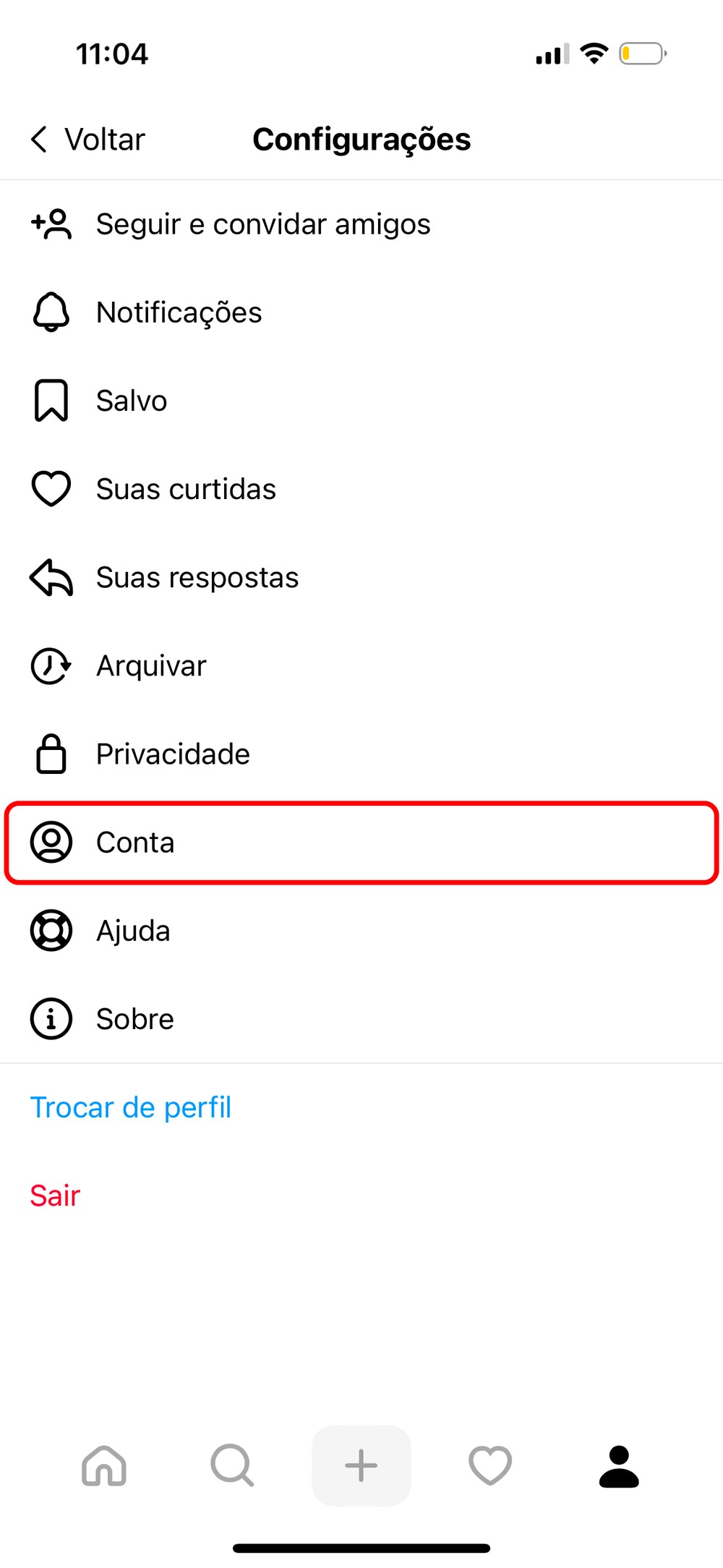723x1568 pixels.
Task: Select the Conta row
Action: pyautogui.click(x=361, y=843)
